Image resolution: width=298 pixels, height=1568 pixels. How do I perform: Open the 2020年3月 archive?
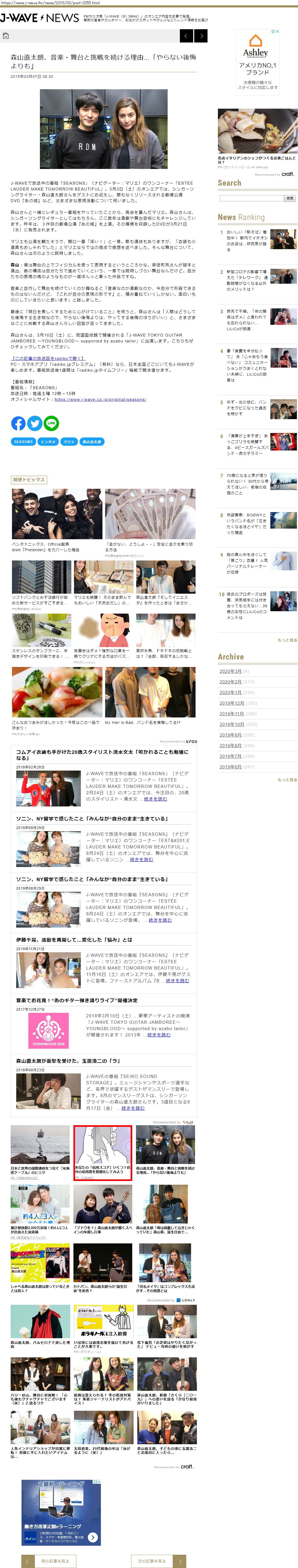[x=230, y=672]
